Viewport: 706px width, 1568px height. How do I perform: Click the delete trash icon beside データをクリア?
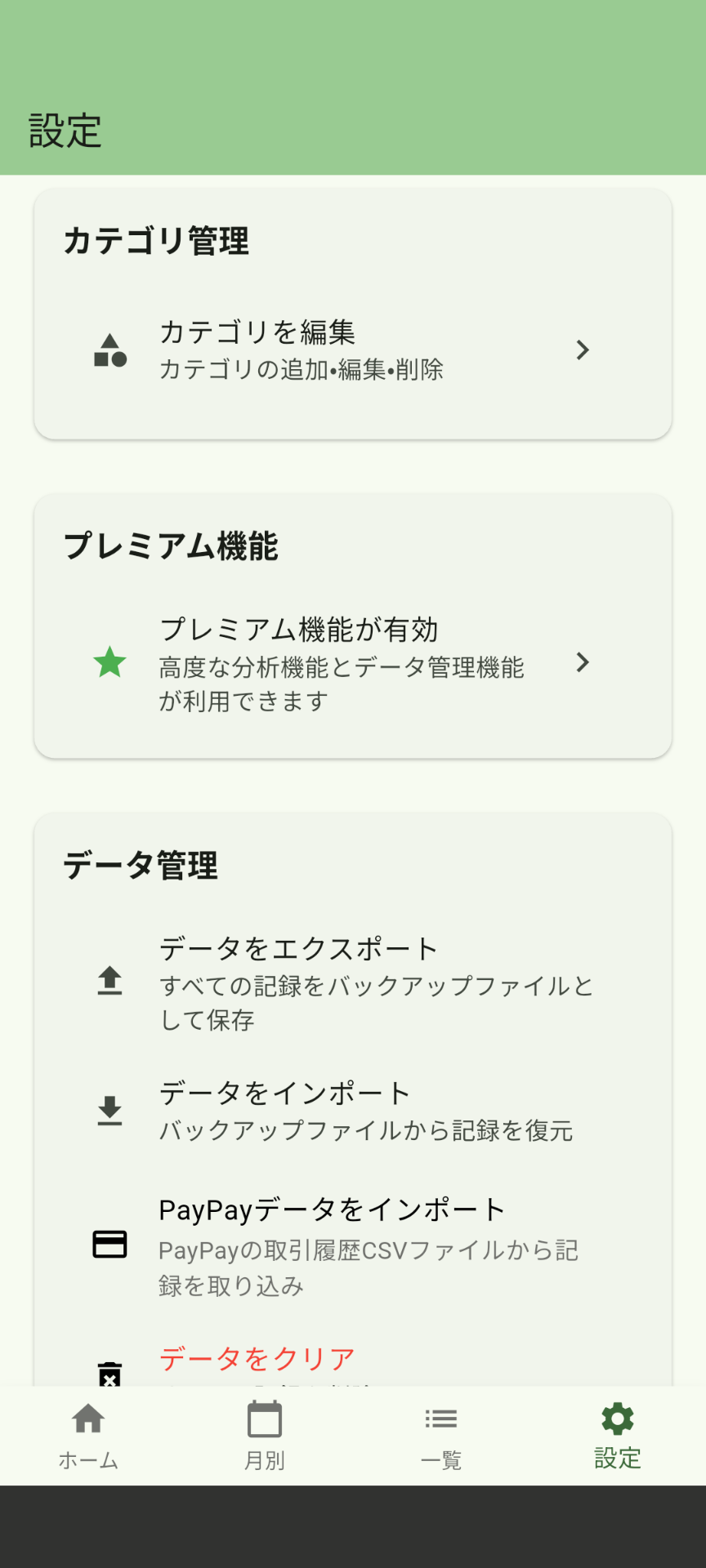pos(109,1374)
